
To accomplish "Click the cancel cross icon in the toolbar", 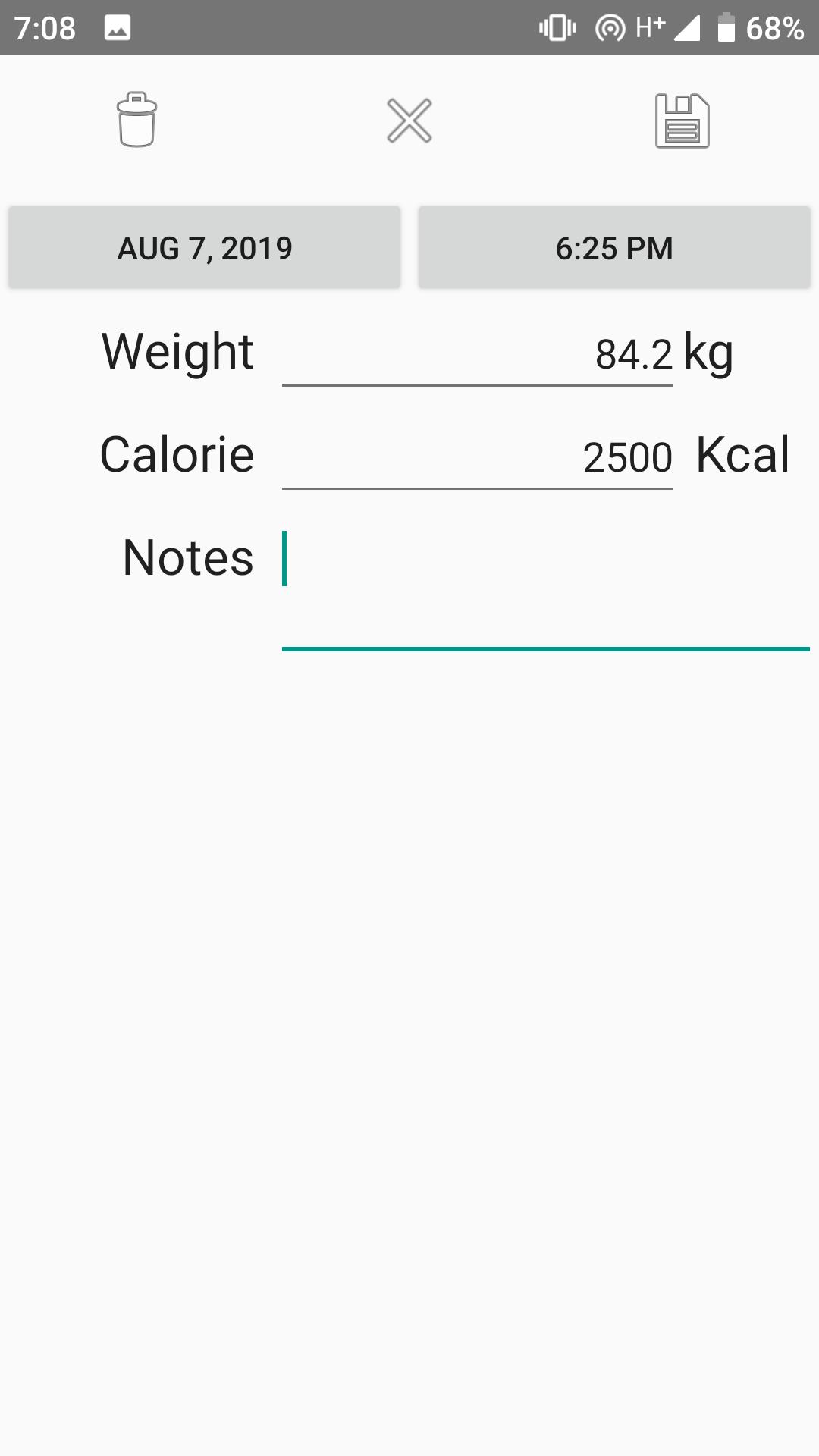I will coord(409,120).
